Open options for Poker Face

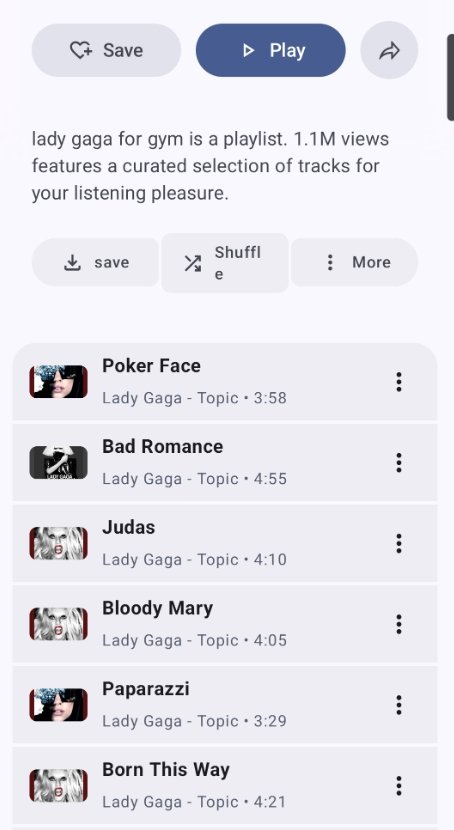[x=398, y=382]
